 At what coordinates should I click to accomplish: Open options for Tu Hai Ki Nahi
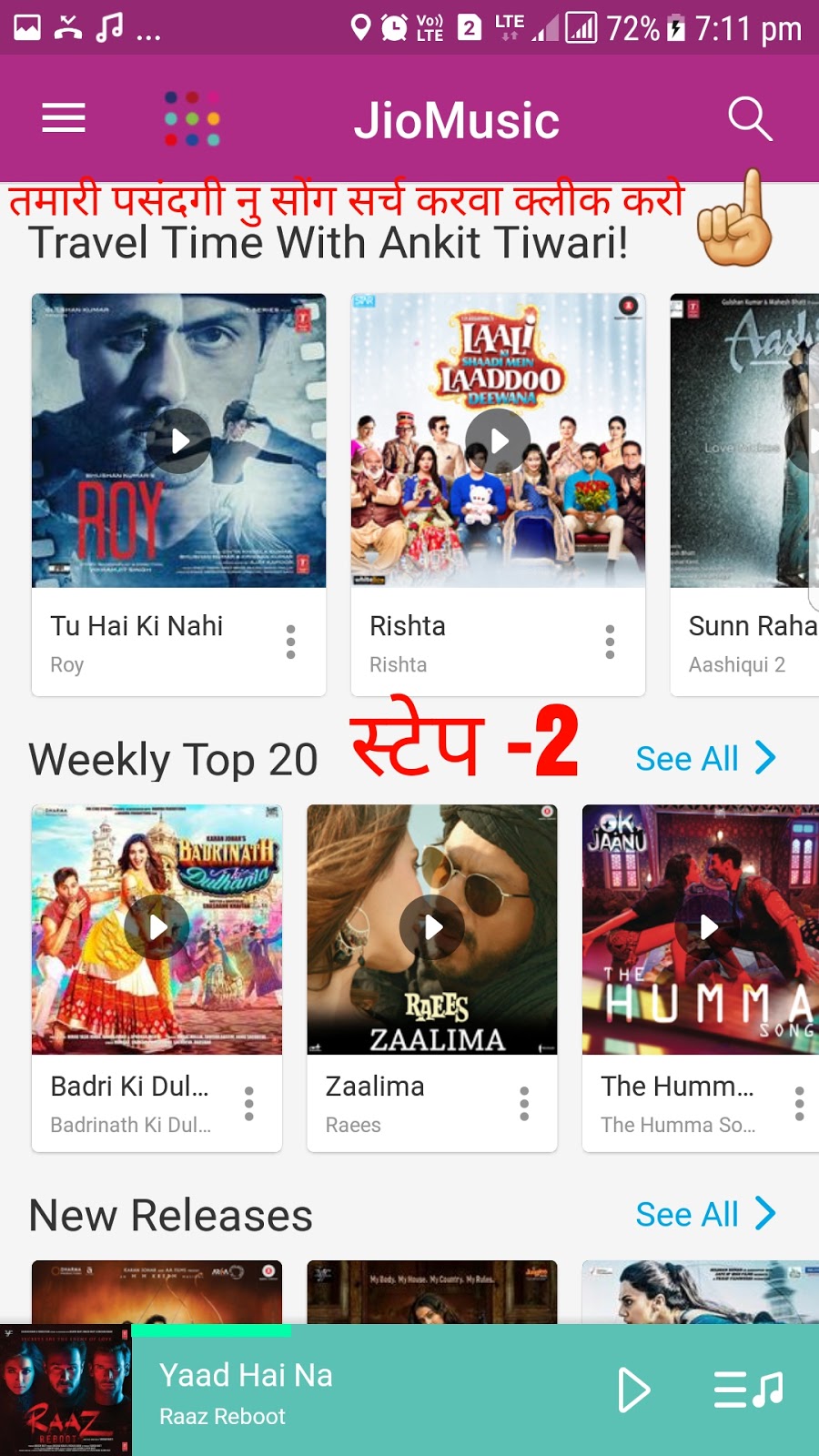click(x=290, y=642)
